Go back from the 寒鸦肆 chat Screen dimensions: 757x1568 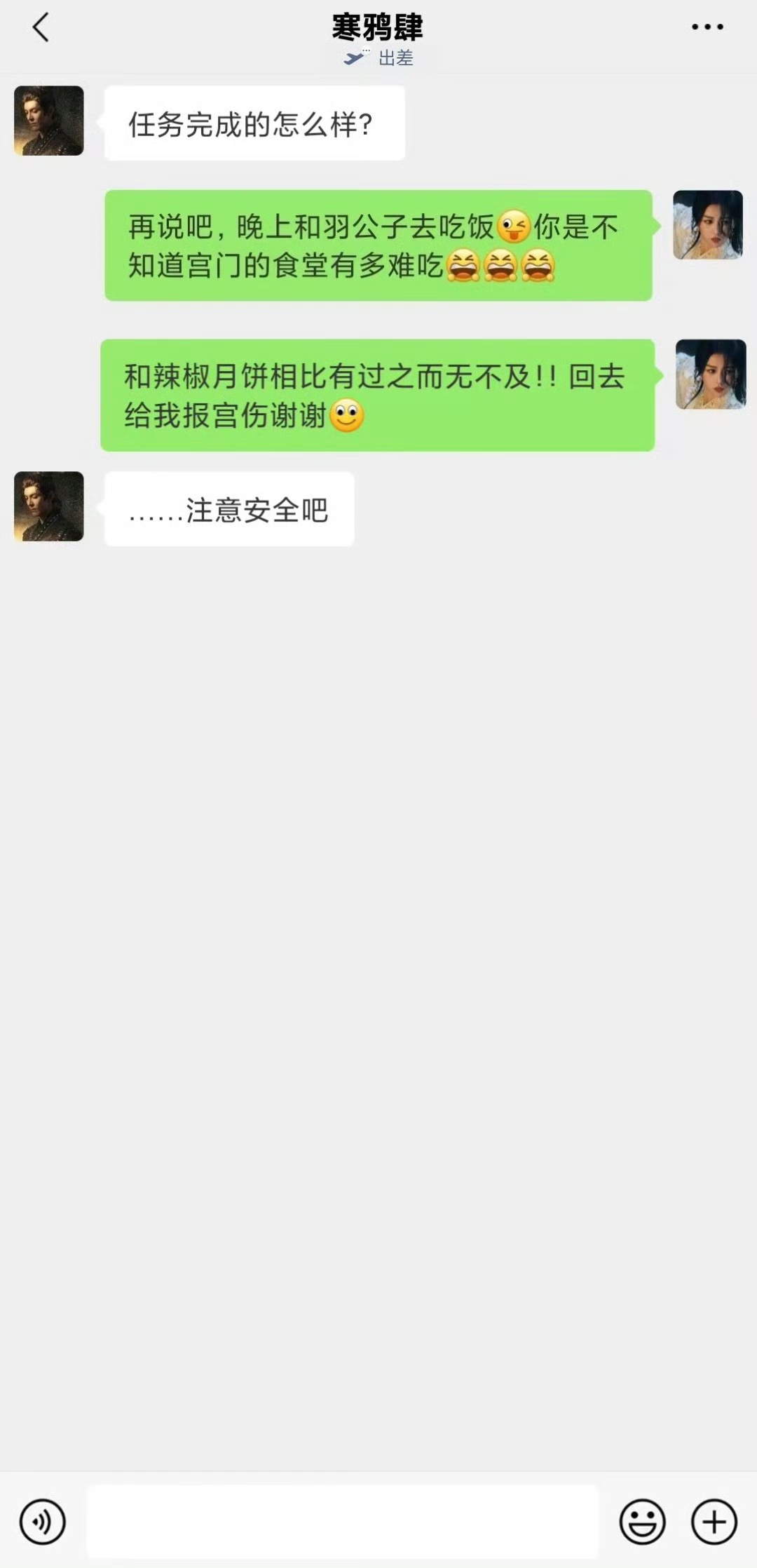pos(41,28)
